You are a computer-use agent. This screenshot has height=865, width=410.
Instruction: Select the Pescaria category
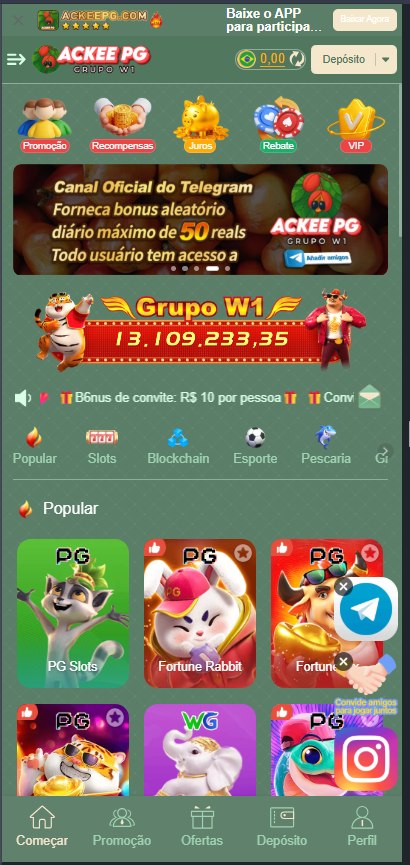click(x=326, y=447)
